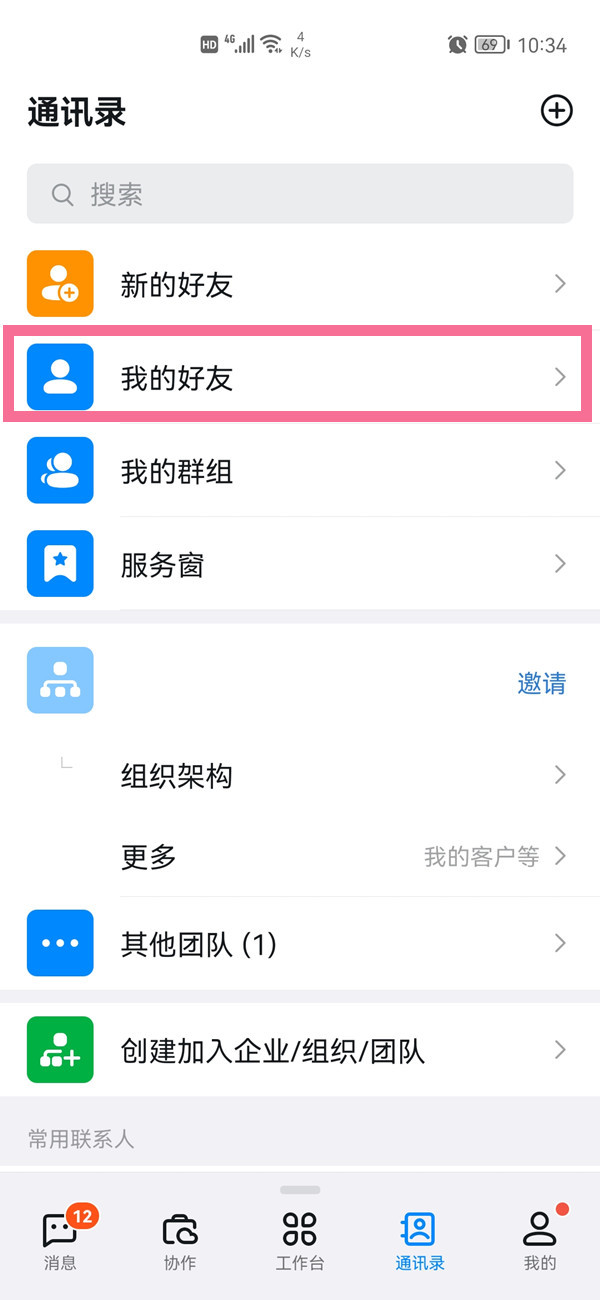
Task: Select 创建加入企业/组织/团队
Action: (300, 1050)
